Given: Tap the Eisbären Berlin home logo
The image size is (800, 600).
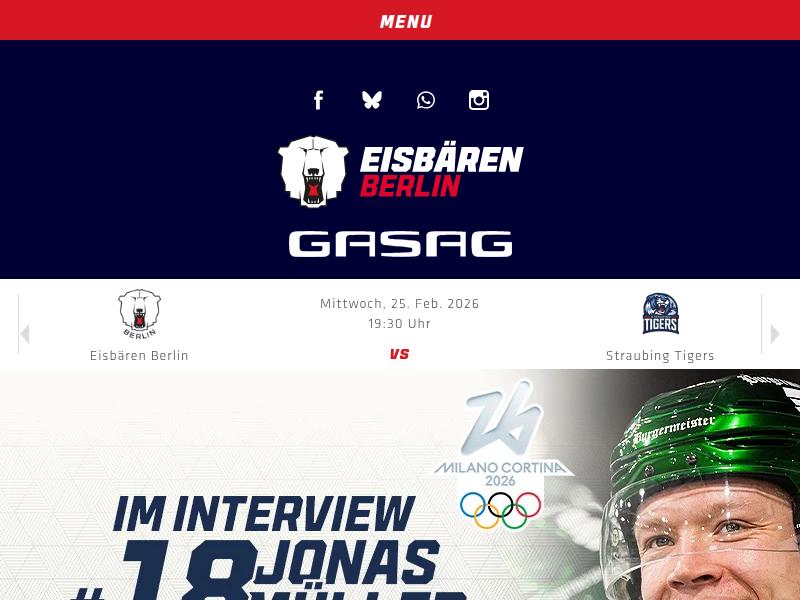Looking at the screenshot, I should pos(400,171).
